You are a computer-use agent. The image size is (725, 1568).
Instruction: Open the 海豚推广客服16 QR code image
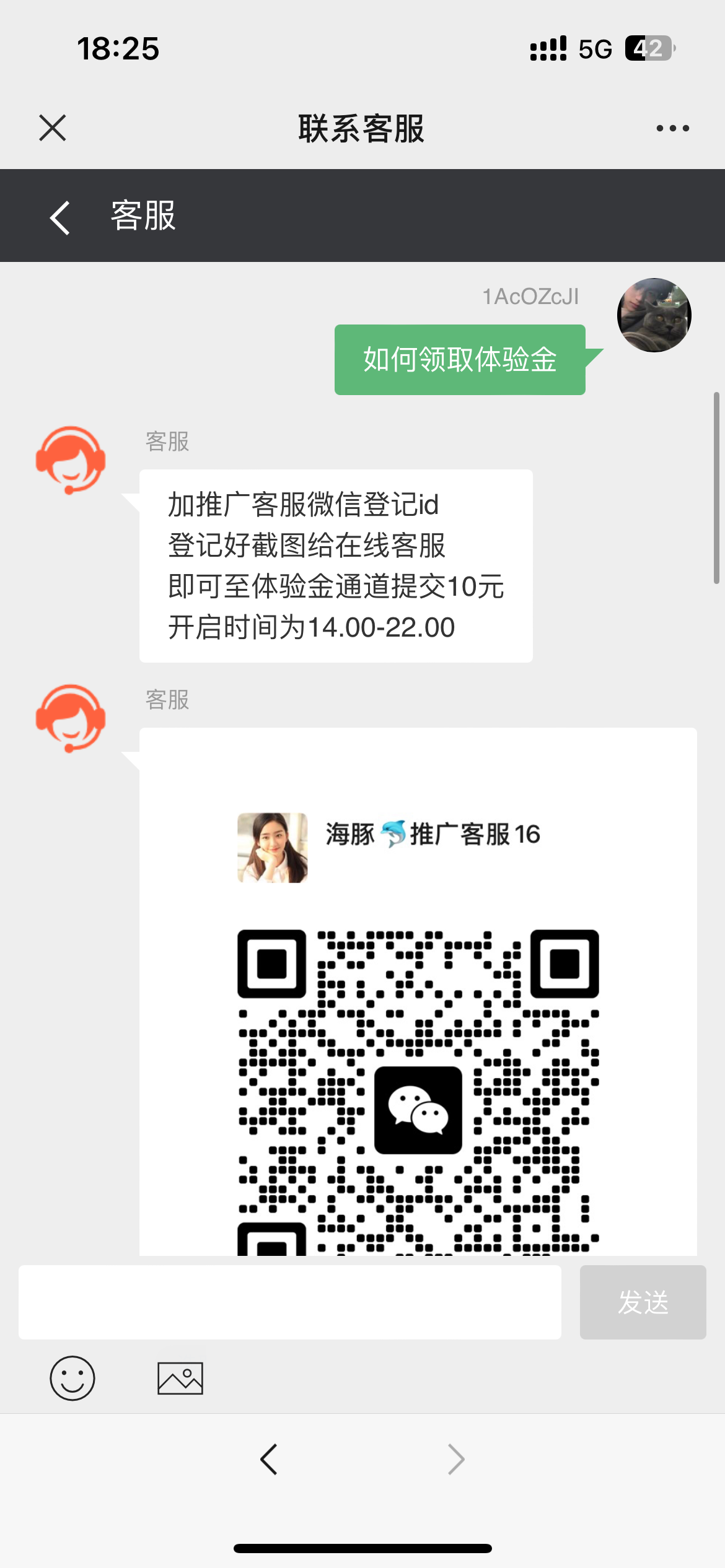pos(418,1053)
